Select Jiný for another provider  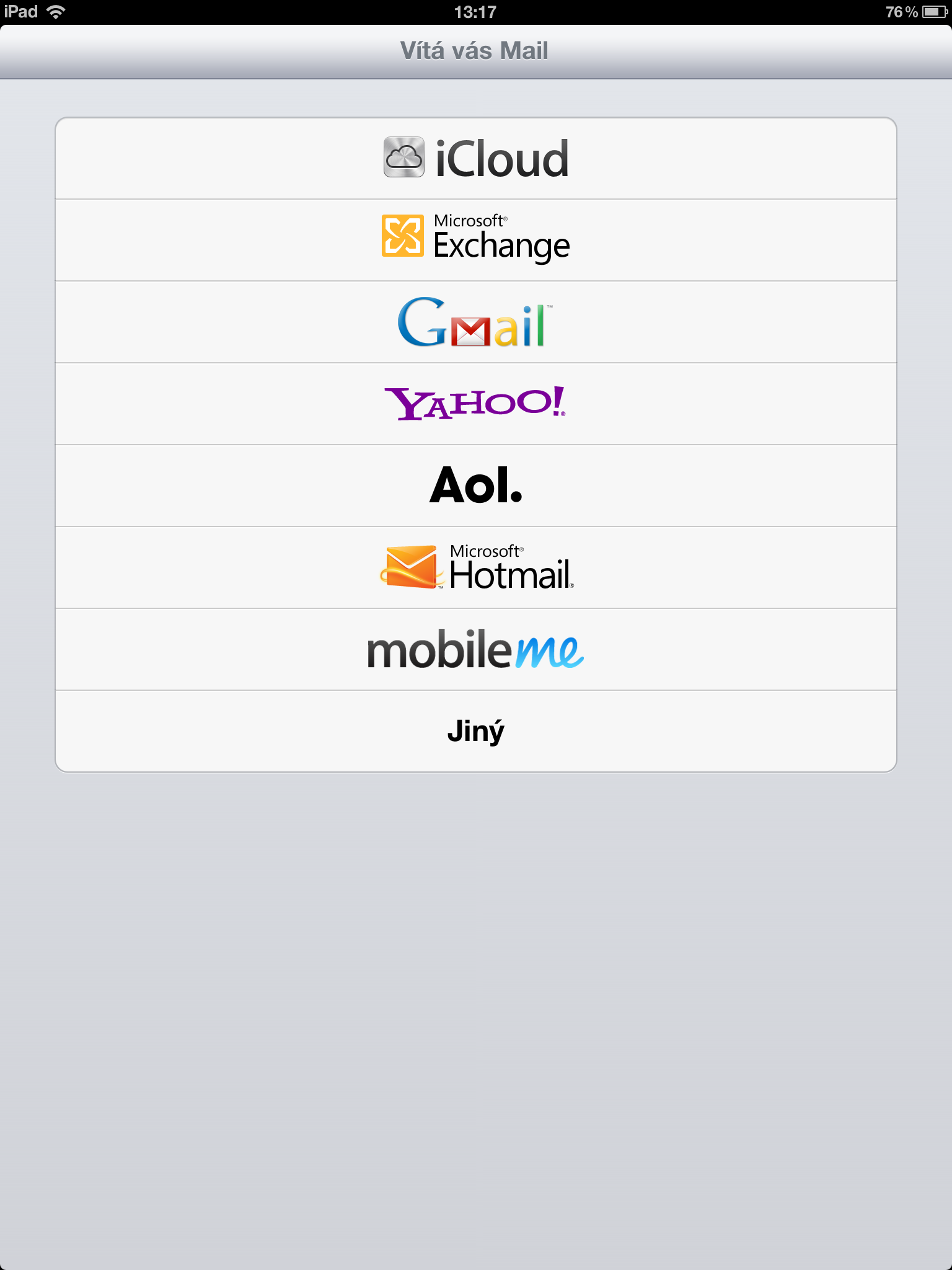click(x=476, y=731)
